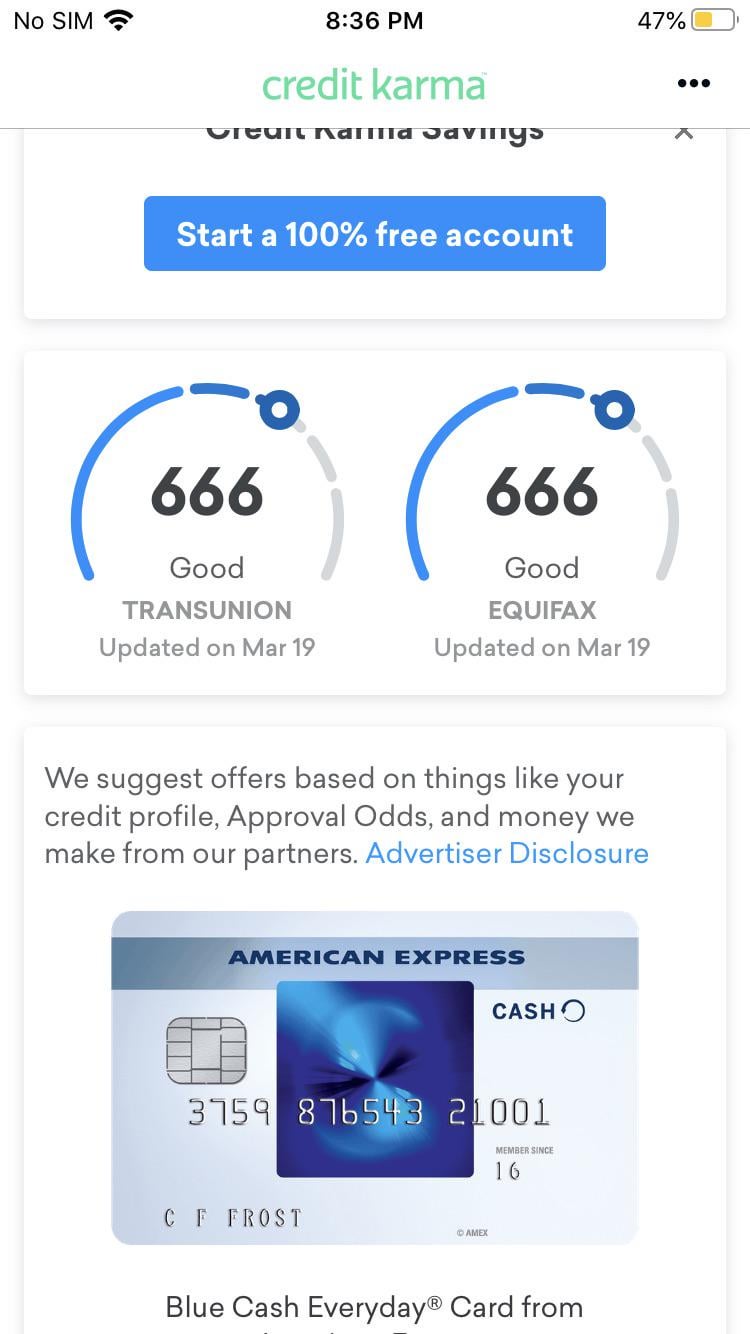Open the Blue Cash Everyday card offer

click(375, 1078)
